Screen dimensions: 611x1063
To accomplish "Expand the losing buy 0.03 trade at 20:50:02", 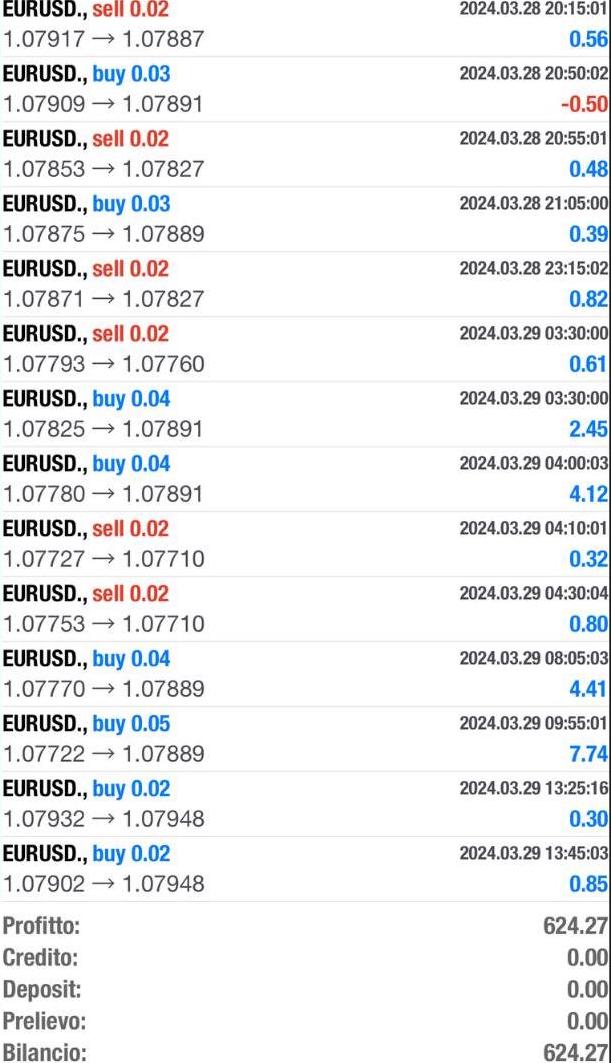I will [x=305, y=89].
